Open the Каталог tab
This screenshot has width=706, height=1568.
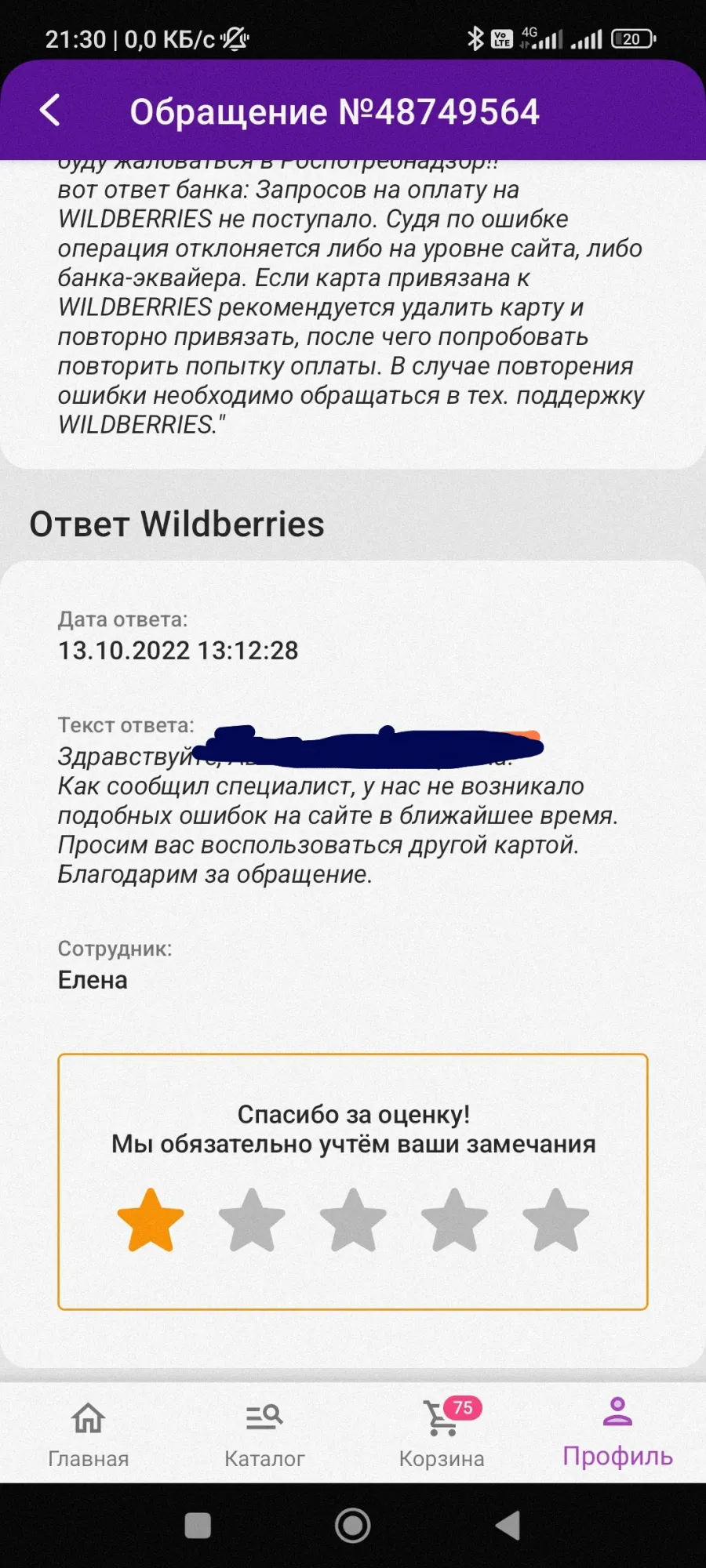pos(264,1434)
